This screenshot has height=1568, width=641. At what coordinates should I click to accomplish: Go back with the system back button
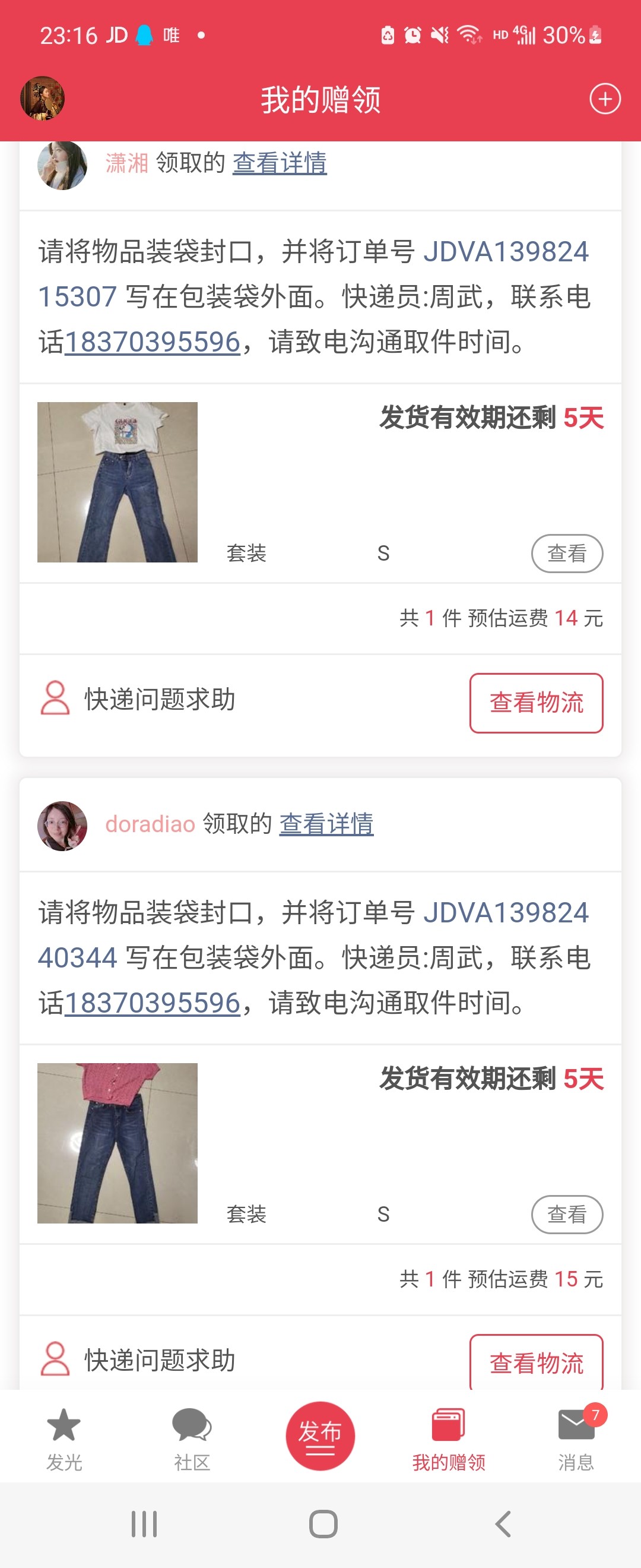click(502, 1523)
